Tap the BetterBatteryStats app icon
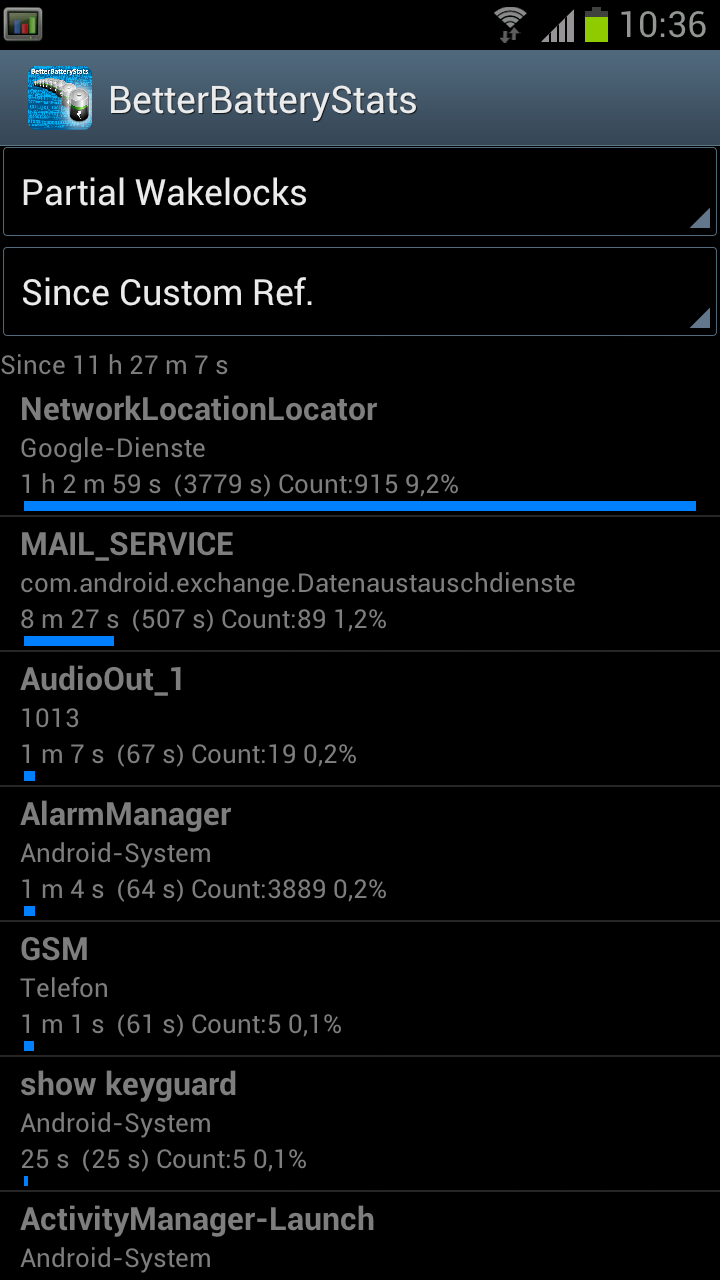This screenshot has width=720, height=1280. 60,98
